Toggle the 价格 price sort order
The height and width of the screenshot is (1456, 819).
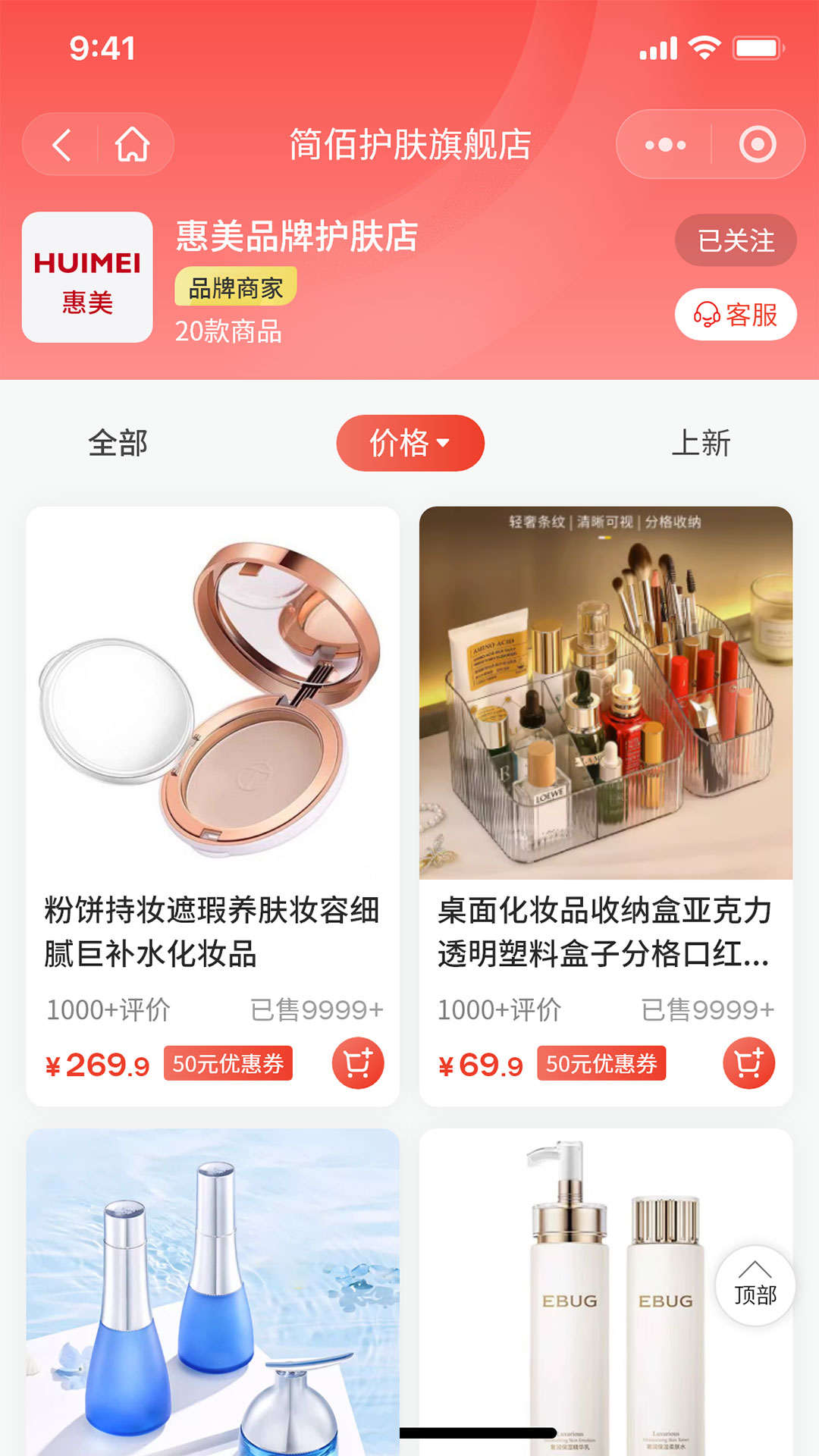400,442
